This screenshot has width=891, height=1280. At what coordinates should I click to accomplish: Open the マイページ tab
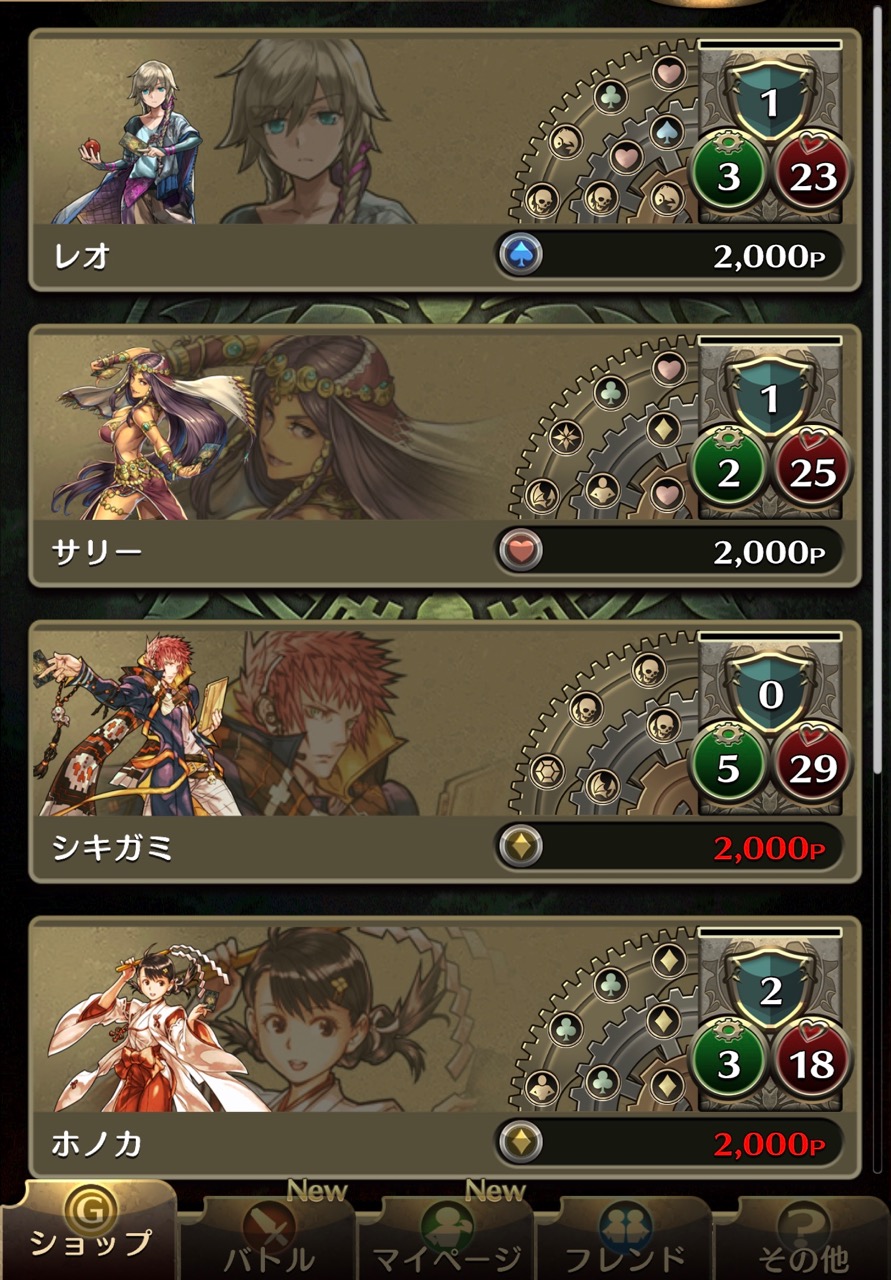pyautogui.click(x=446, y=1240)
